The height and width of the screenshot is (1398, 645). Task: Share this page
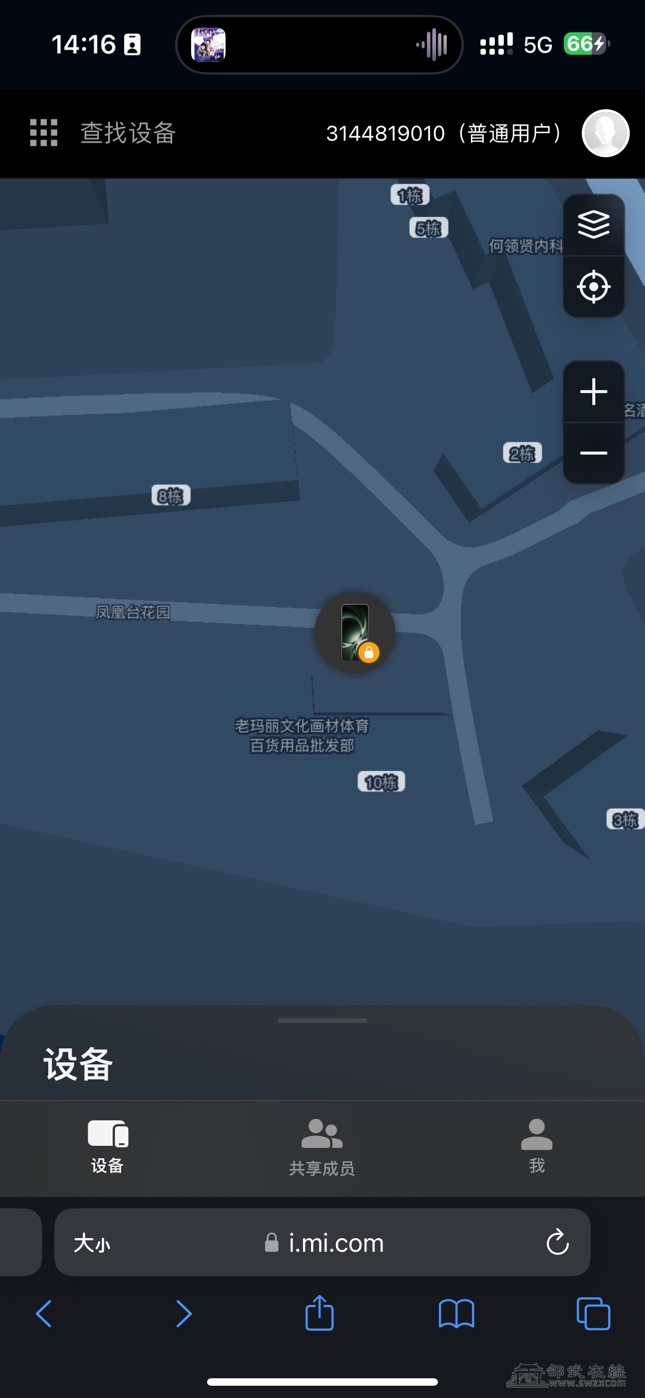(x=320, y=1313)
